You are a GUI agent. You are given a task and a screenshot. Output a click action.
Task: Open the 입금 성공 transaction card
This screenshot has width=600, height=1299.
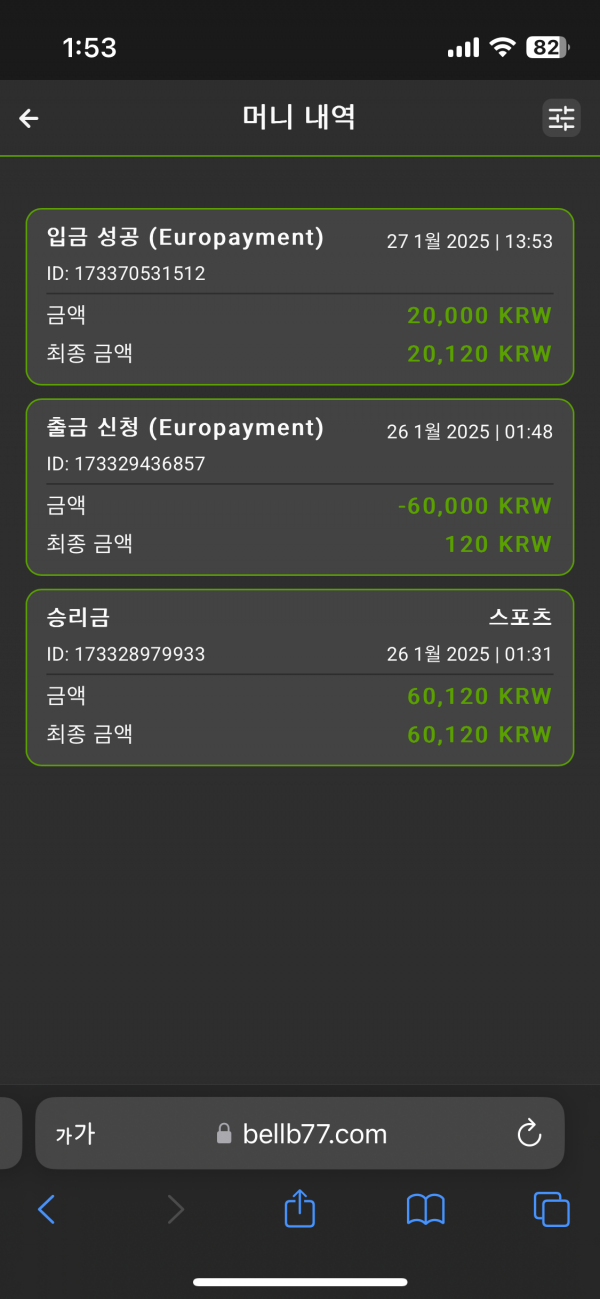click(300, 297)
